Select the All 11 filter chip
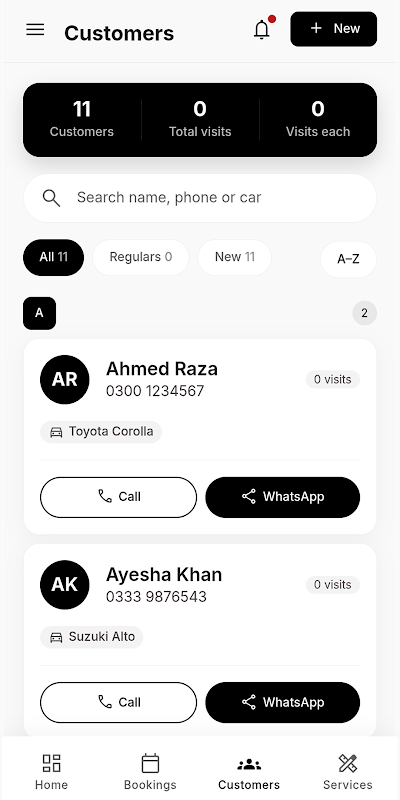 pos(54,257)
